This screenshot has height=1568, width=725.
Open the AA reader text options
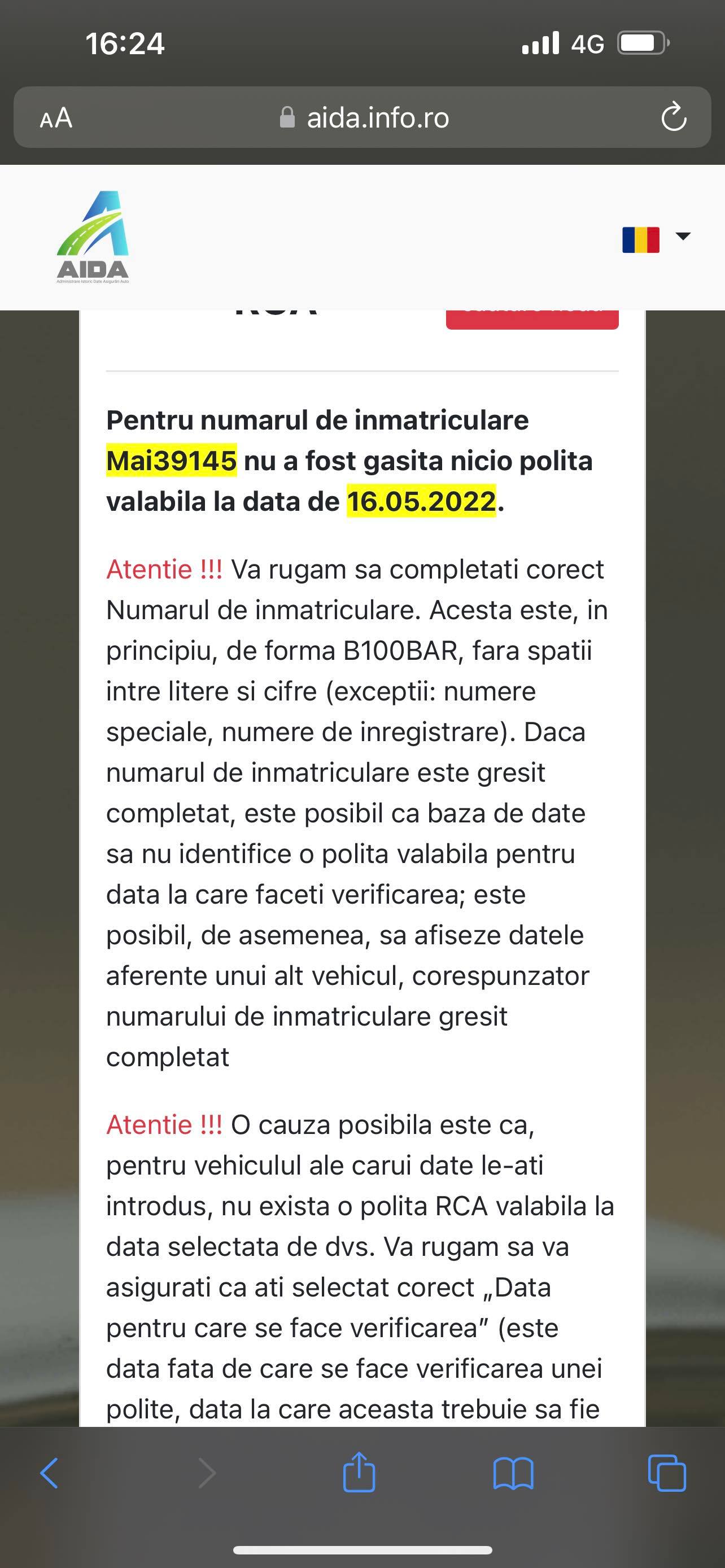point(56,117)
